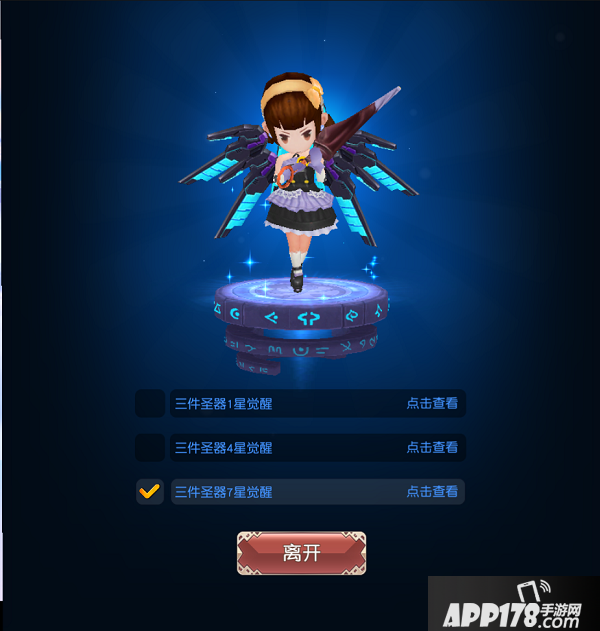Viewport: 600px width, 631px height.
Task: Tap 点击查看 for 三件圣器7星觉醒
Action: pos(432,492)
